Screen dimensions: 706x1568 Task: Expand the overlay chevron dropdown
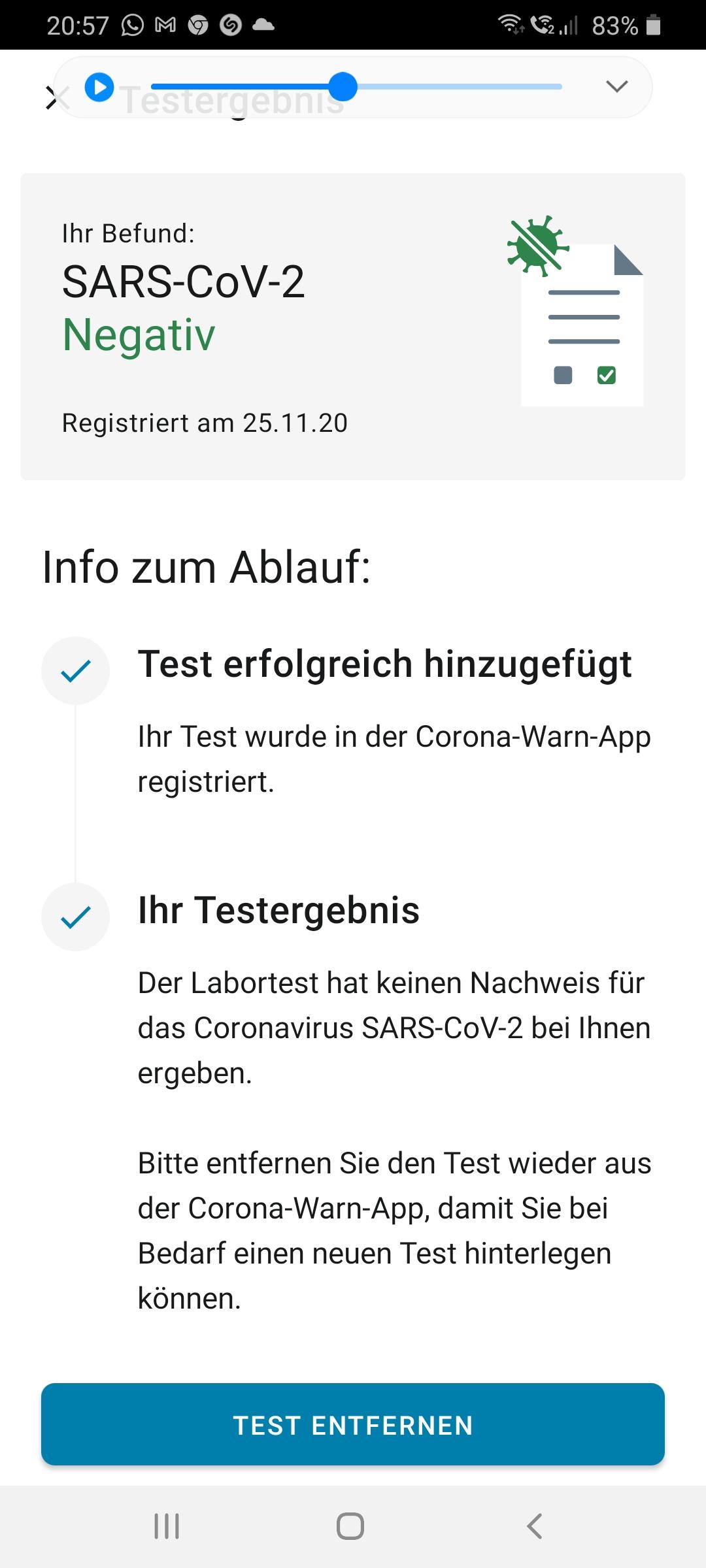[x=616, y=86]
